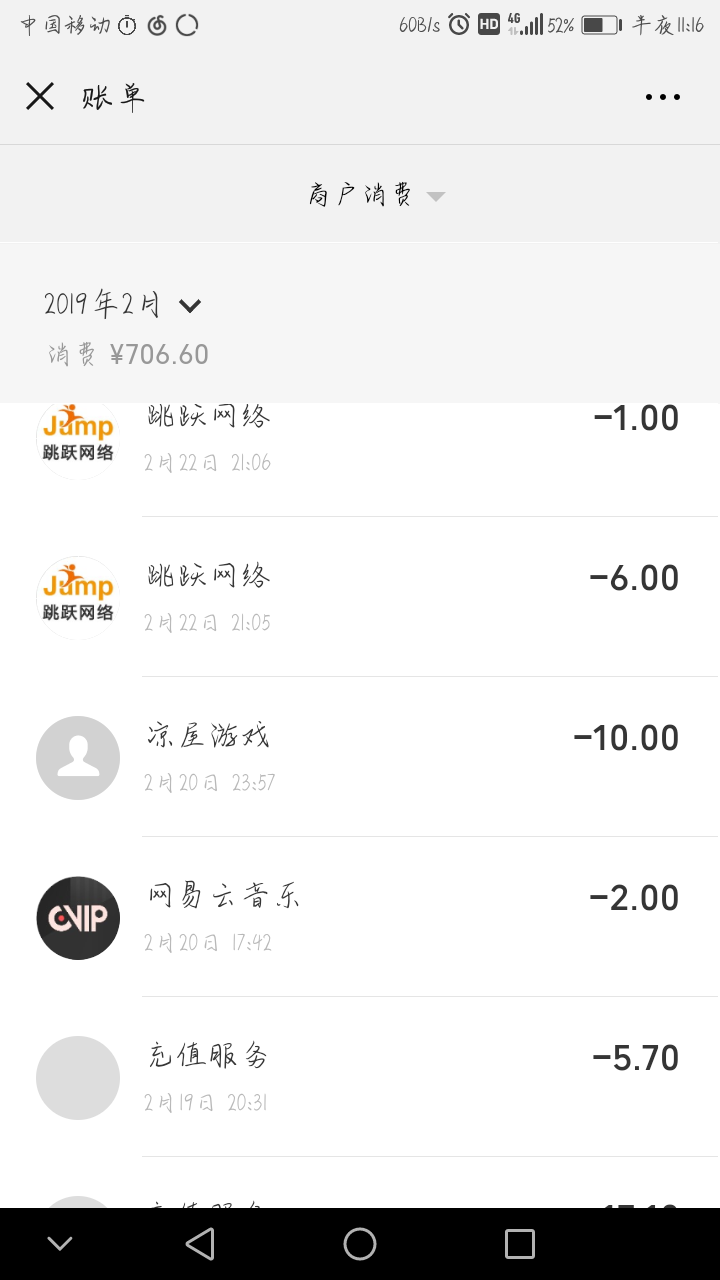Tap the system home button
720x1280 pixels.
[x=360, y=1244]
